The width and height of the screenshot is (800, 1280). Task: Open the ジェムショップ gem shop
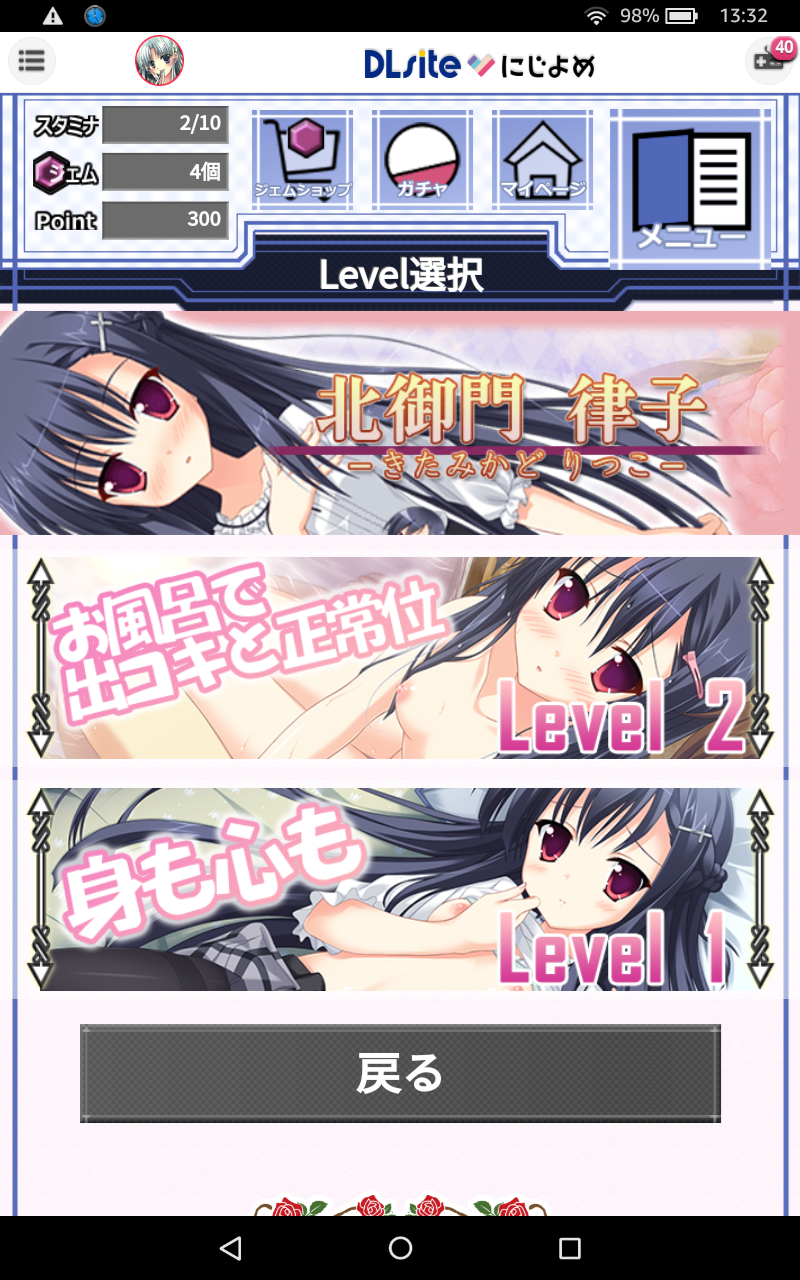(x=302, y=158)
